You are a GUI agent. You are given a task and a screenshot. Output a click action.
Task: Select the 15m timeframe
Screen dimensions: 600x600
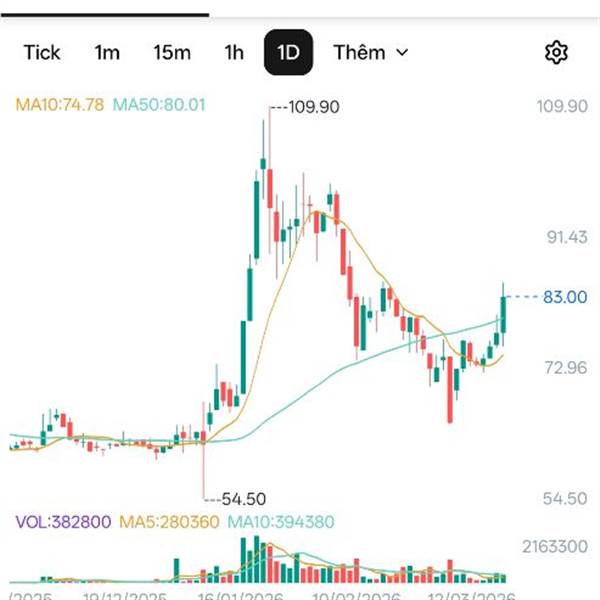[172, 52]
